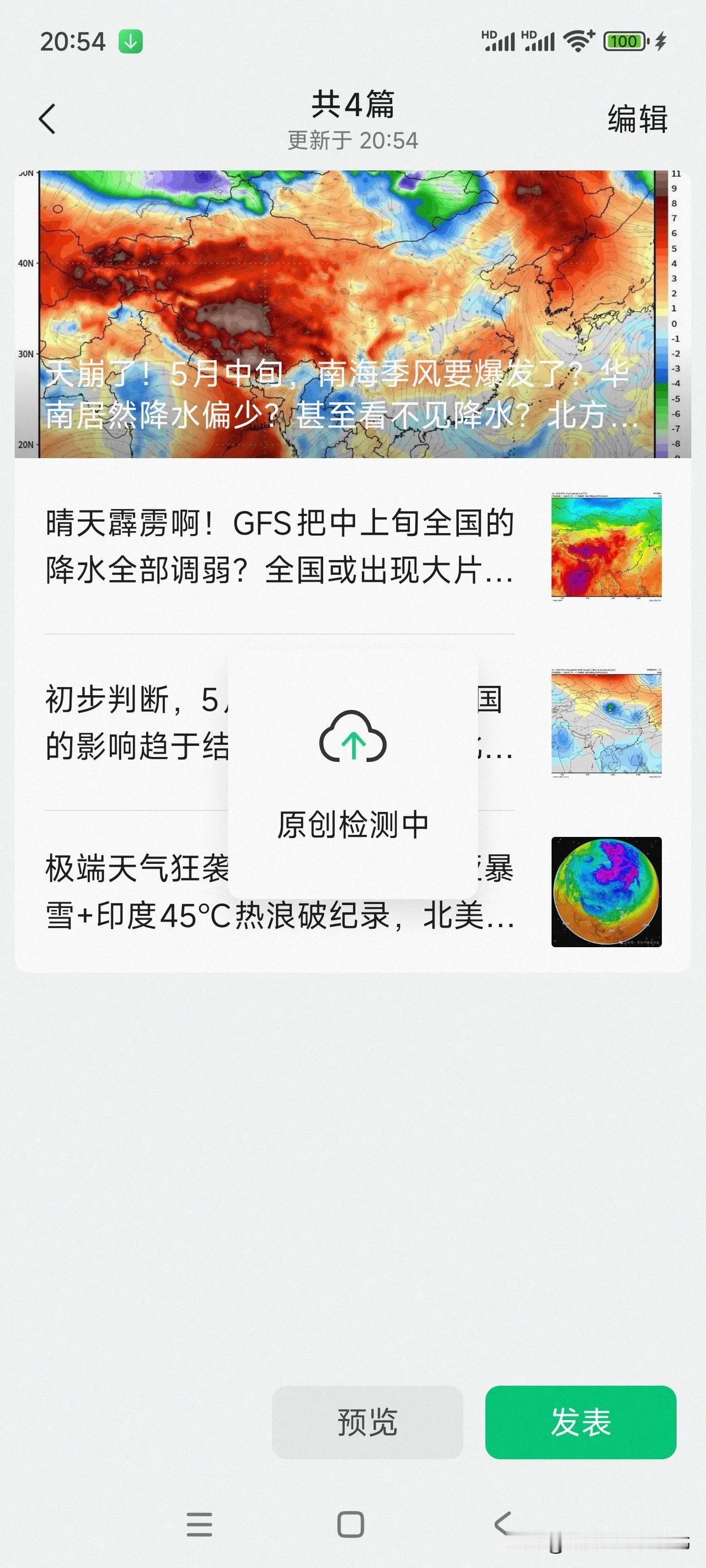Tap 编辑 to edit the article list
The image size is (706, 1568).
(637, 119)
